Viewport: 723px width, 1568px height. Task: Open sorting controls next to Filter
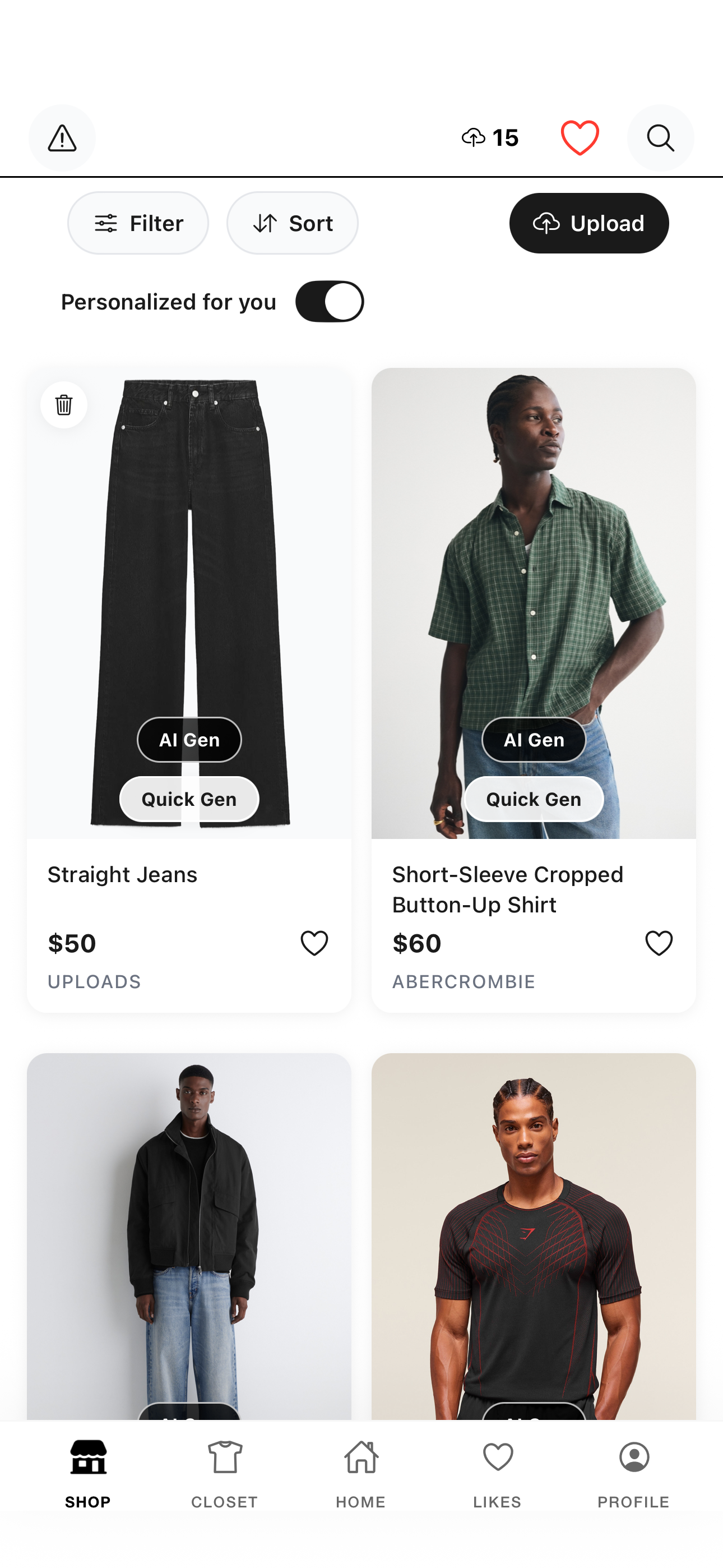[x=292, y=223]
